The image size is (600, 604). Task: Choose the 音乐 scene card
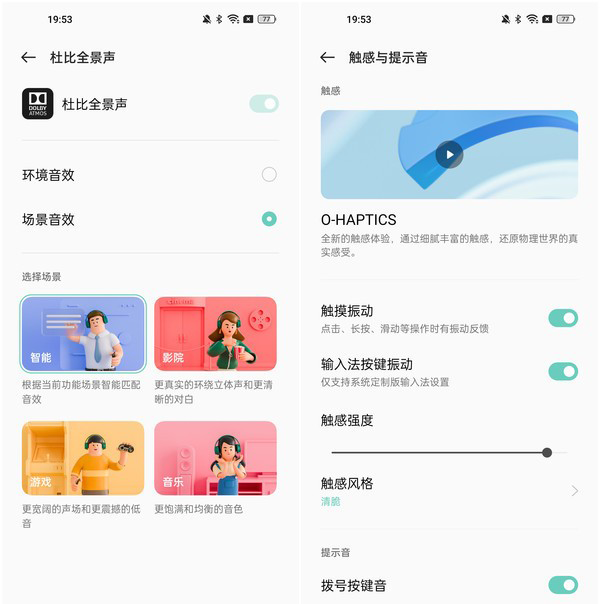215,458
